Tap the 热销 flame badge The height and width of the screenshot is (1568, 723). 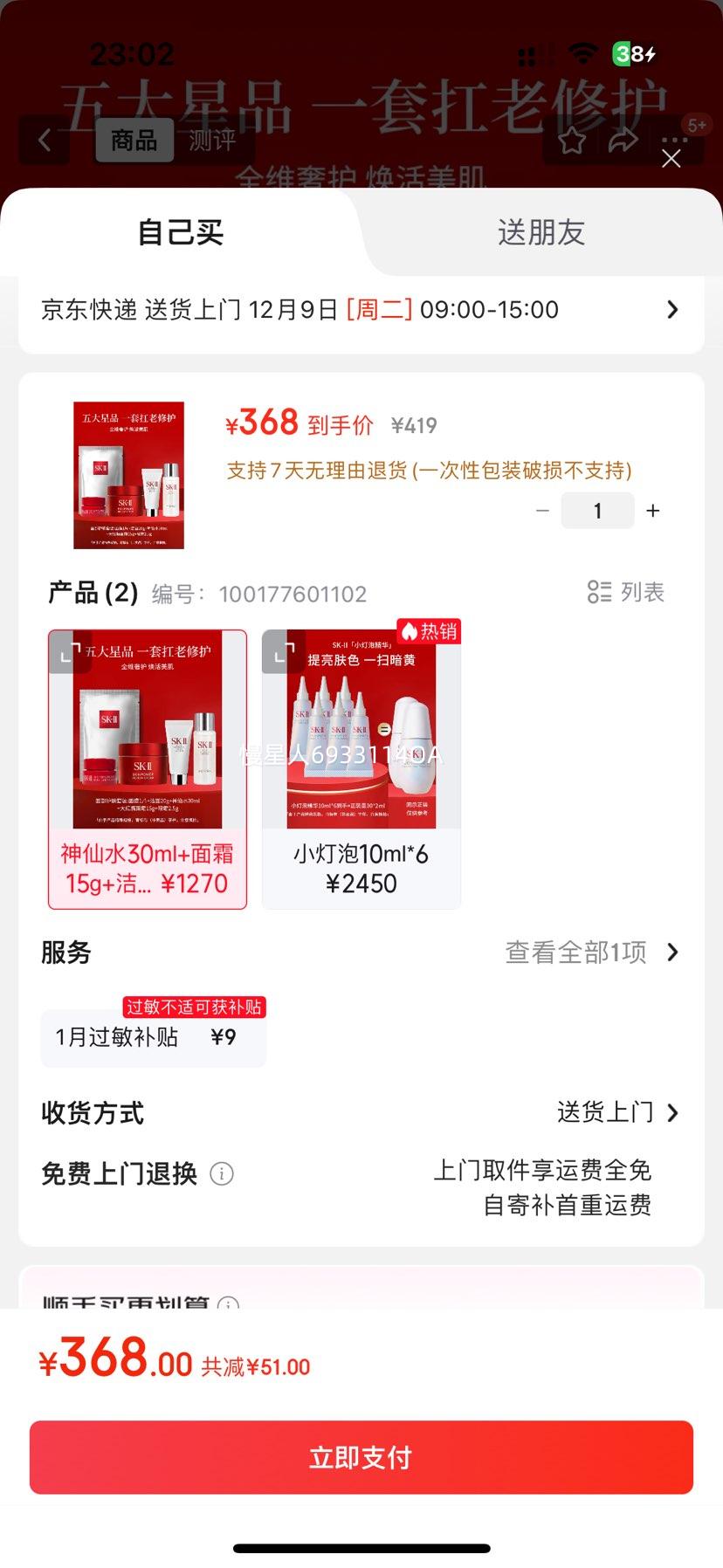tap(430, 631)
